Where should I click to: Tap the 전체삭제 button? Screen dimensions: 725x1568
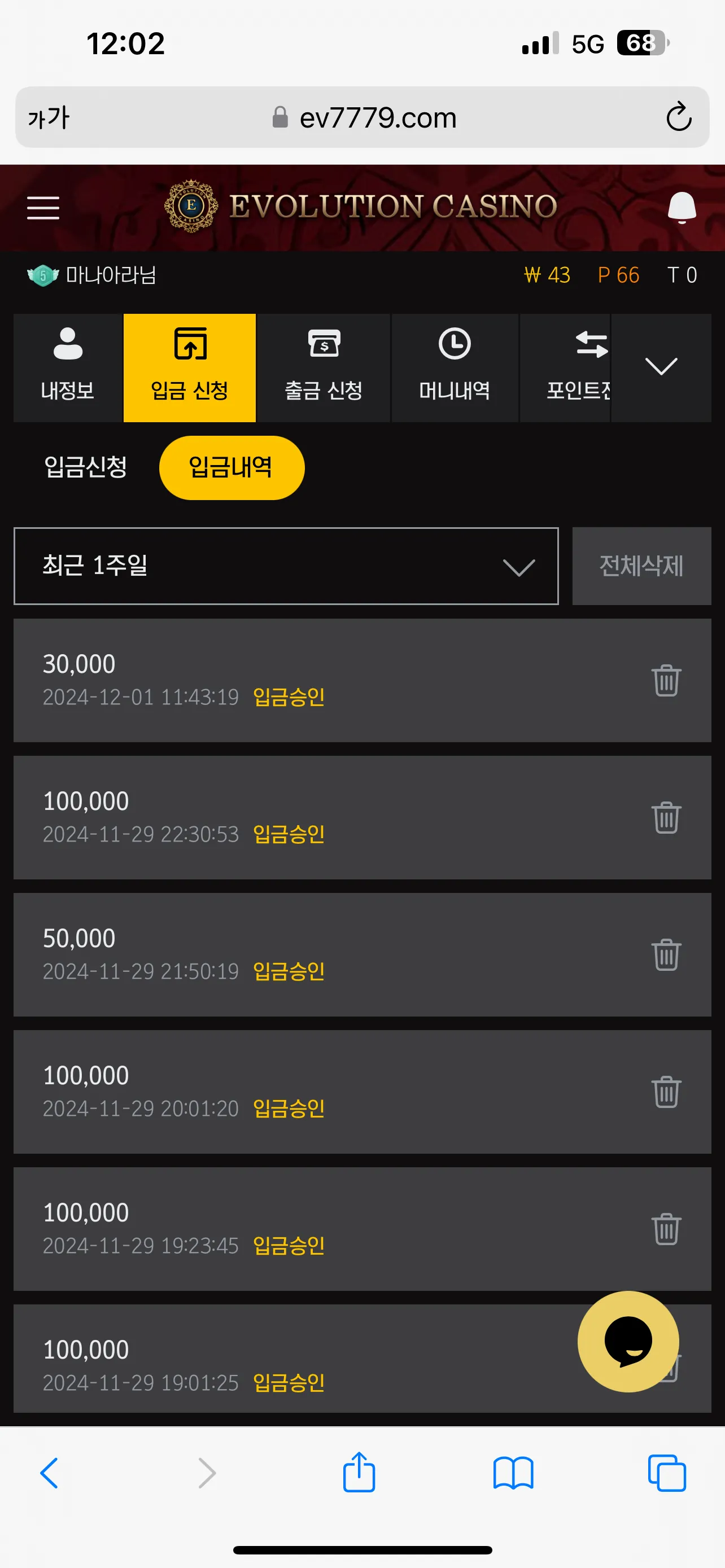point(641,566)
